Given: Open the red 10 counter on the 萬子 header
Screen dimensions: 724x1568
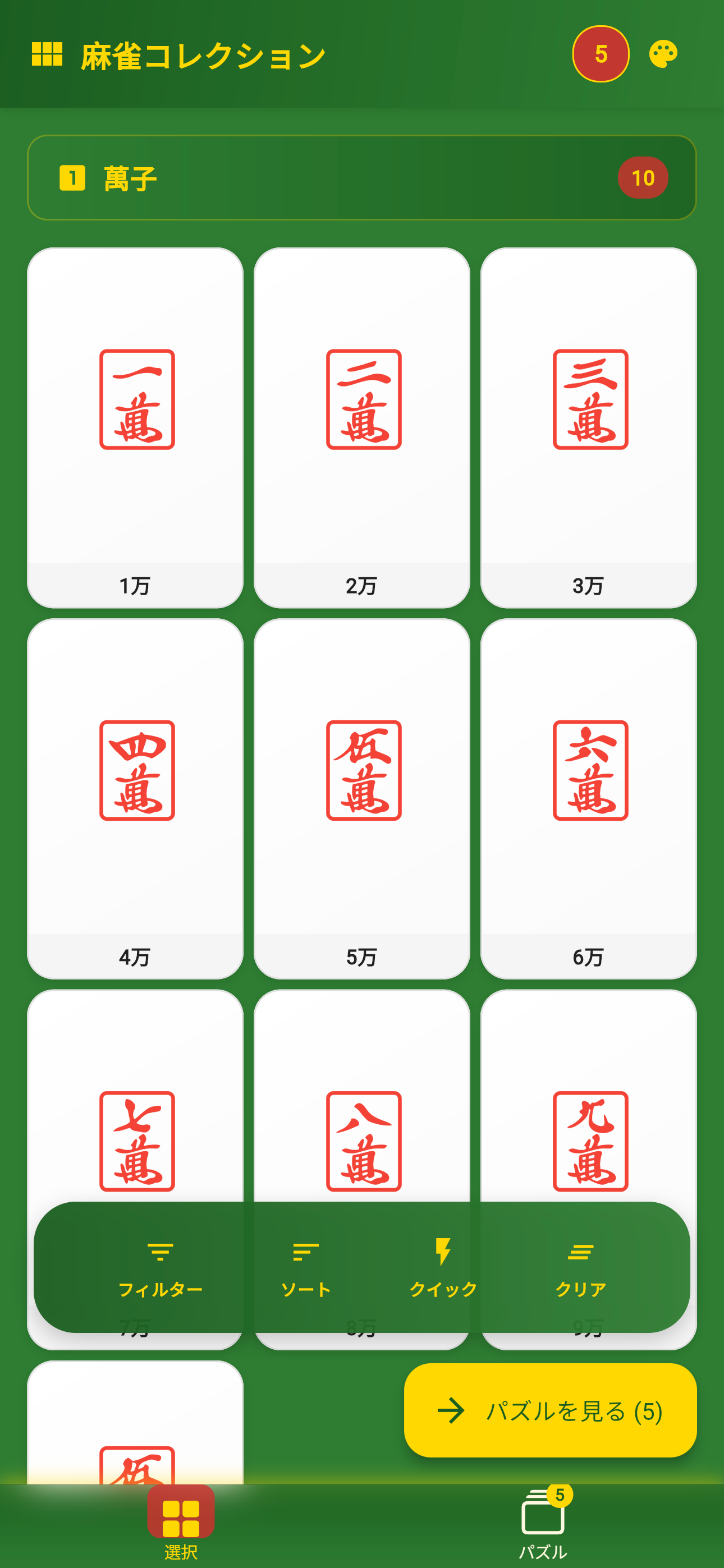Looking at the screenshot, I should [644, 177].
